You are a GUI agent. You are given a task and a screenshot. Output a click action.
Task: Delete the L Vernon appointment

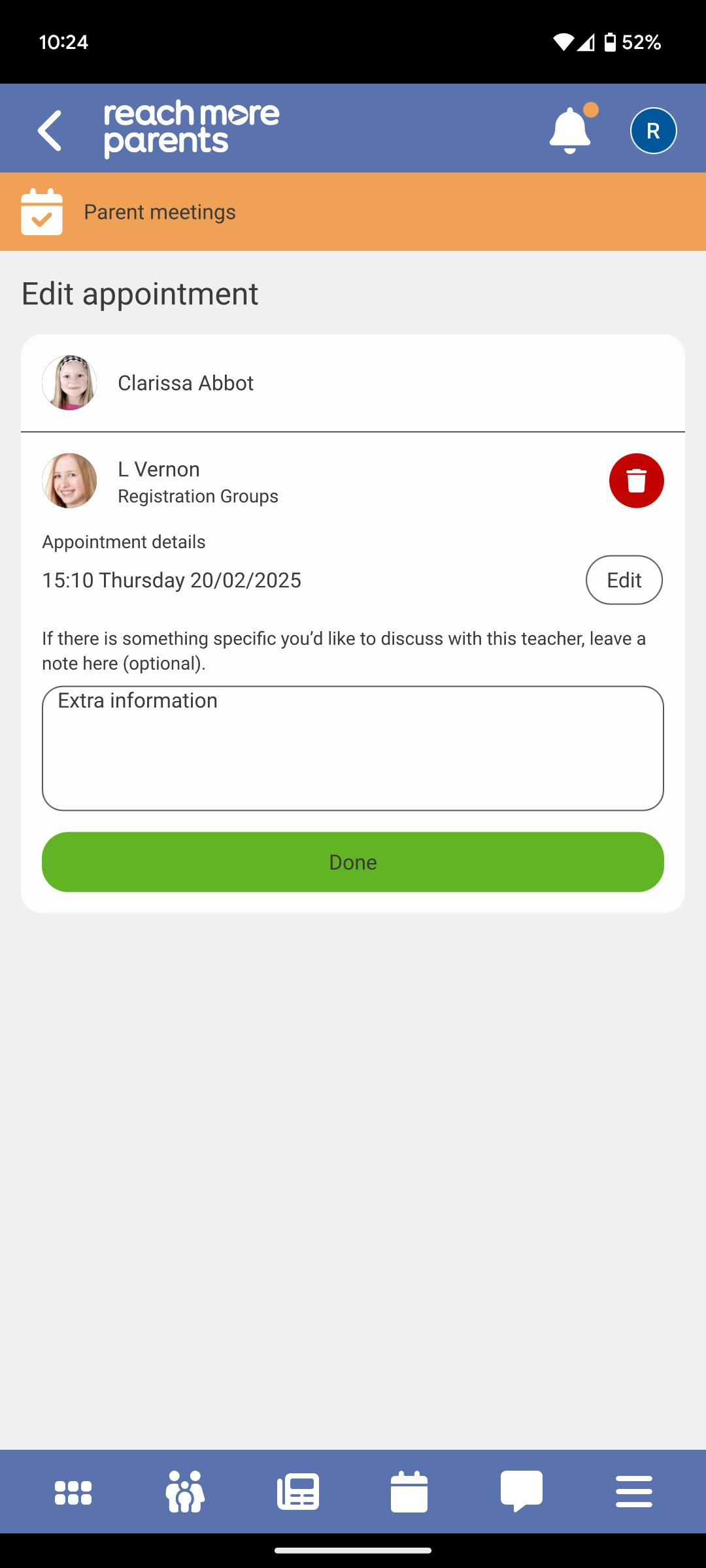click(636, 481)
